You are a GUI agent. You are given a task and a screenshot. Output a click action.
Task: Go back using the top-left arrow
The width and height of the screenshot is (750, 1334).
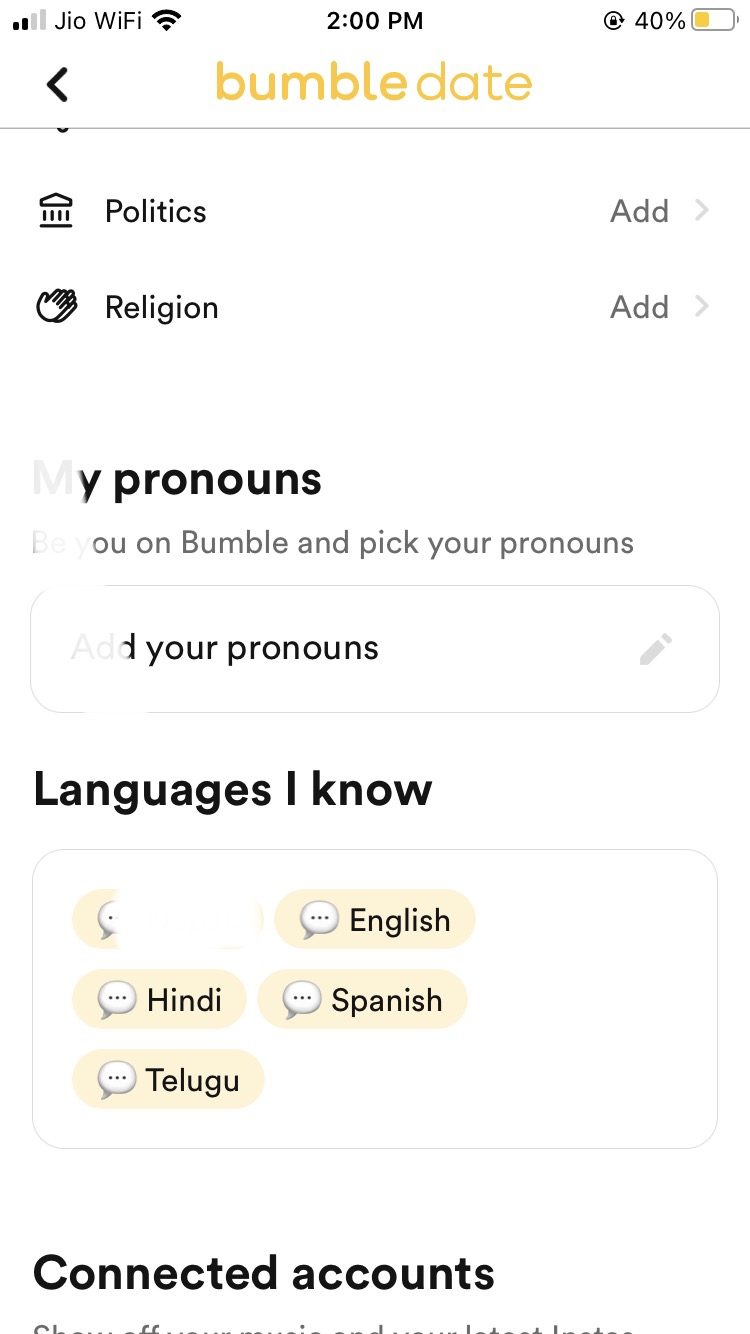(58, 84)
